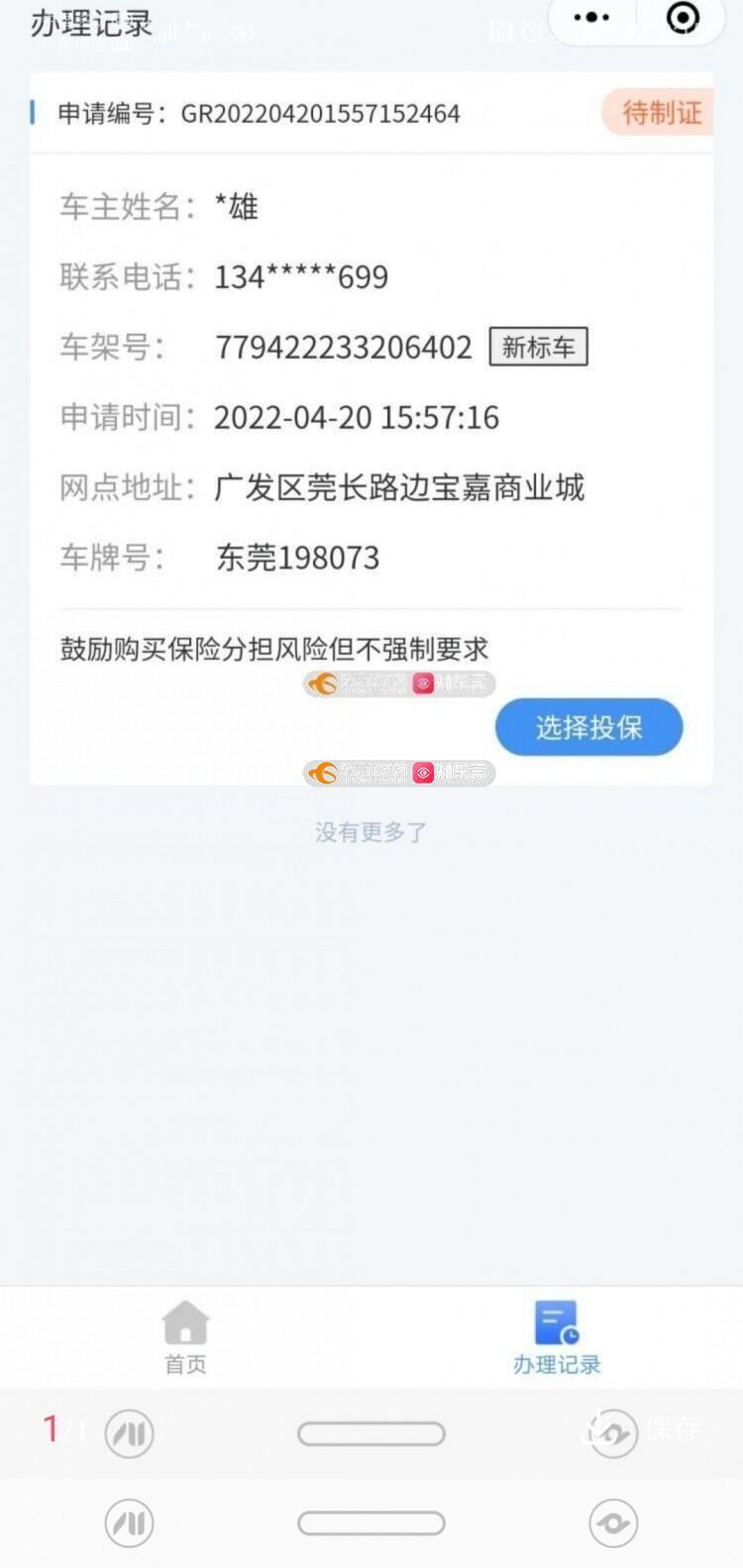Screen dimensions: 743x1568
Task: Close the mini program with the circle icon
Action: (x=683, y=17)
